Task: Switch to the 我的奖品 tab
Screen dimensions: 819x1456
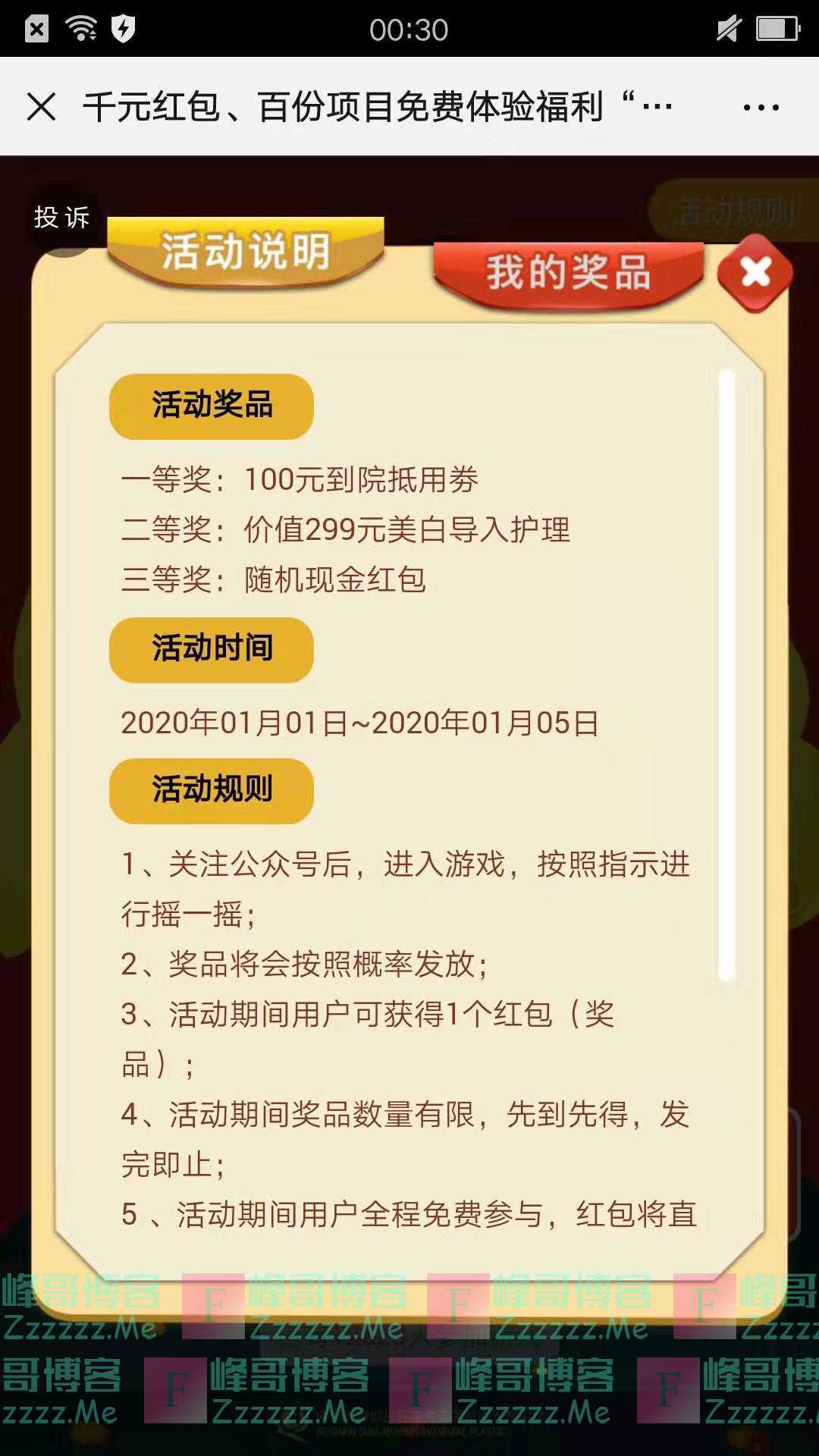Action: click(568, 273)
